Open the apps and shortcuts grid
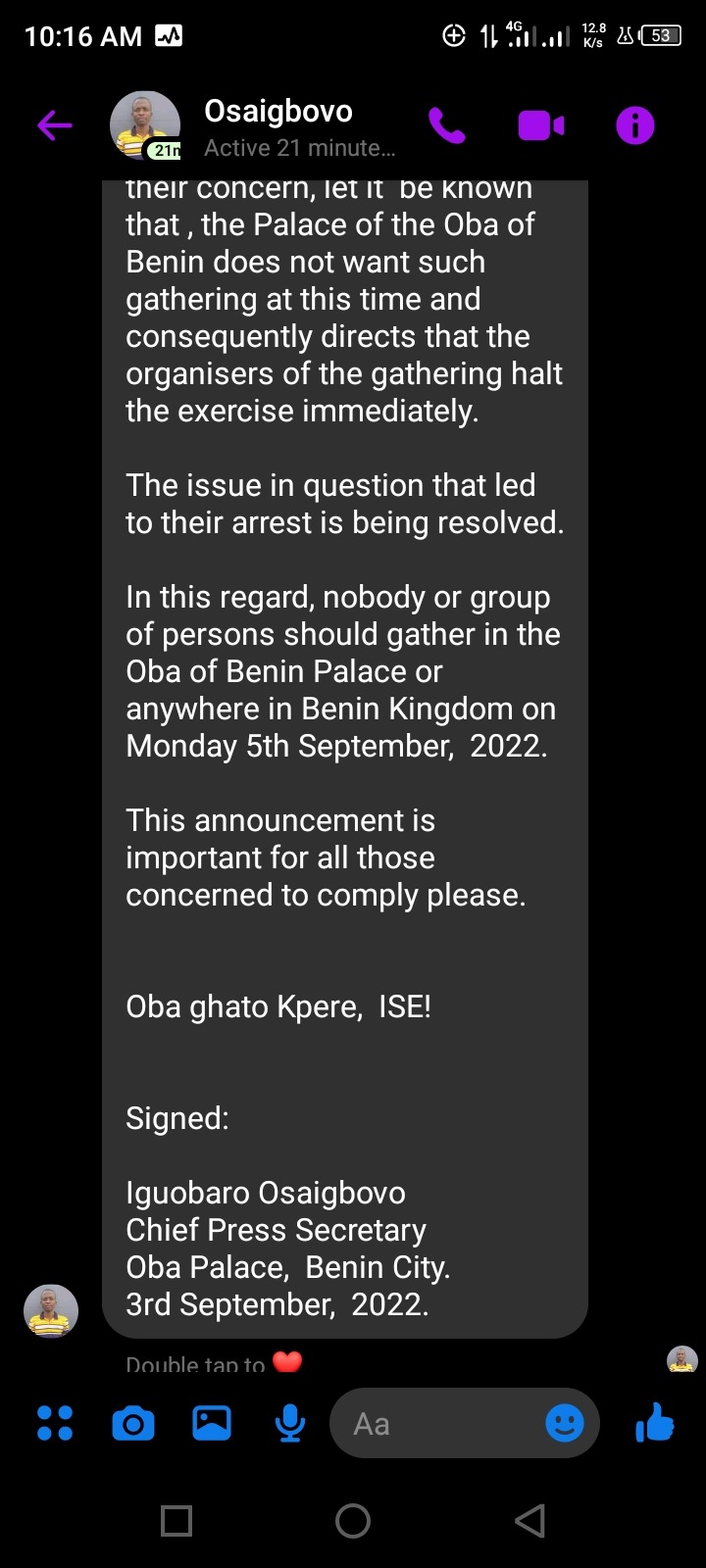Image resolution: width=706 pixels, height=1568 pixels. click(x=54, y=1423)
